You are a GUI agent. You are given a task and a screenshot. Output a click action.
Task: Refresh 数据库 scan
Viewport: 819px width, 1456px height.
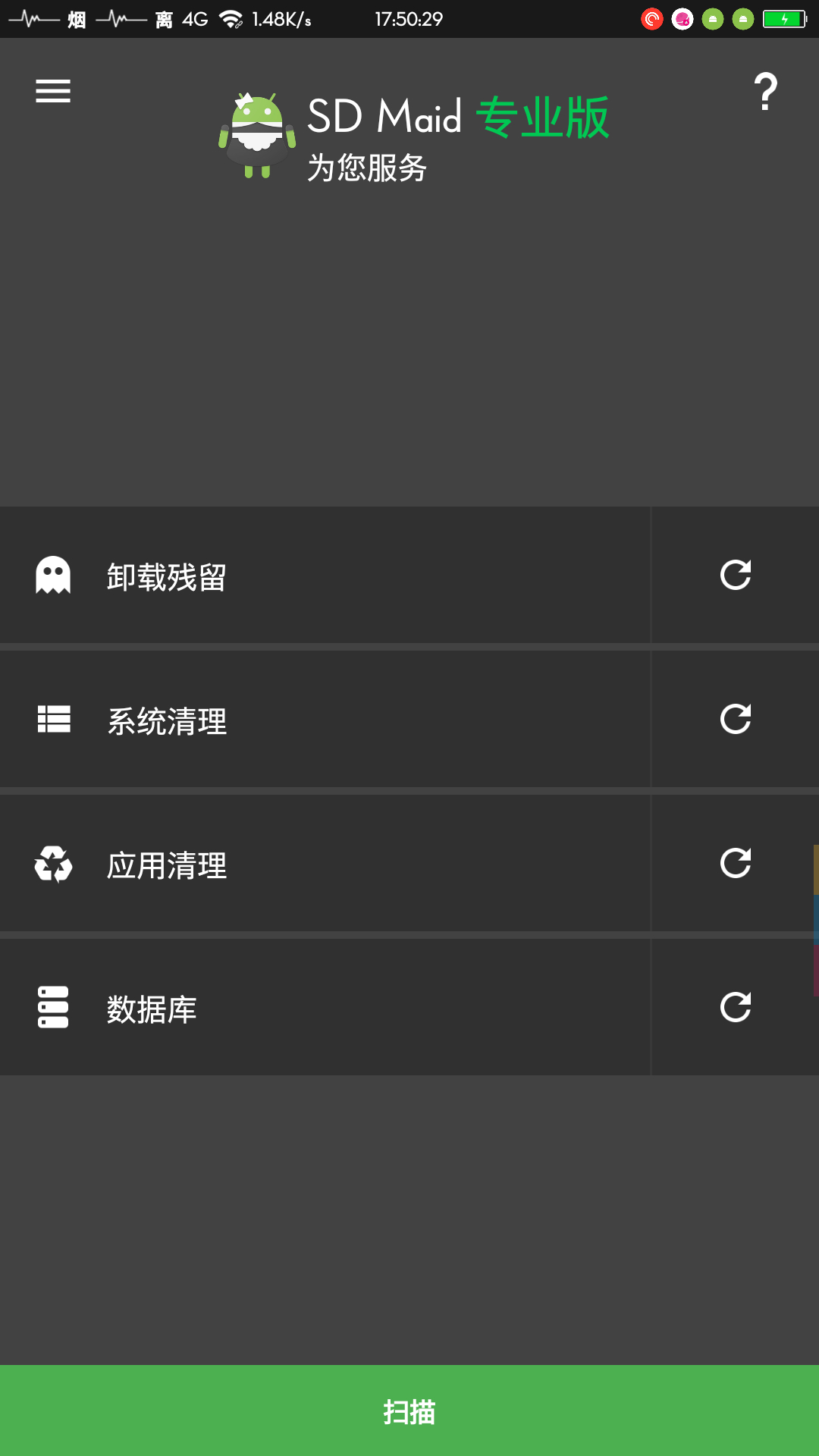735,1008
